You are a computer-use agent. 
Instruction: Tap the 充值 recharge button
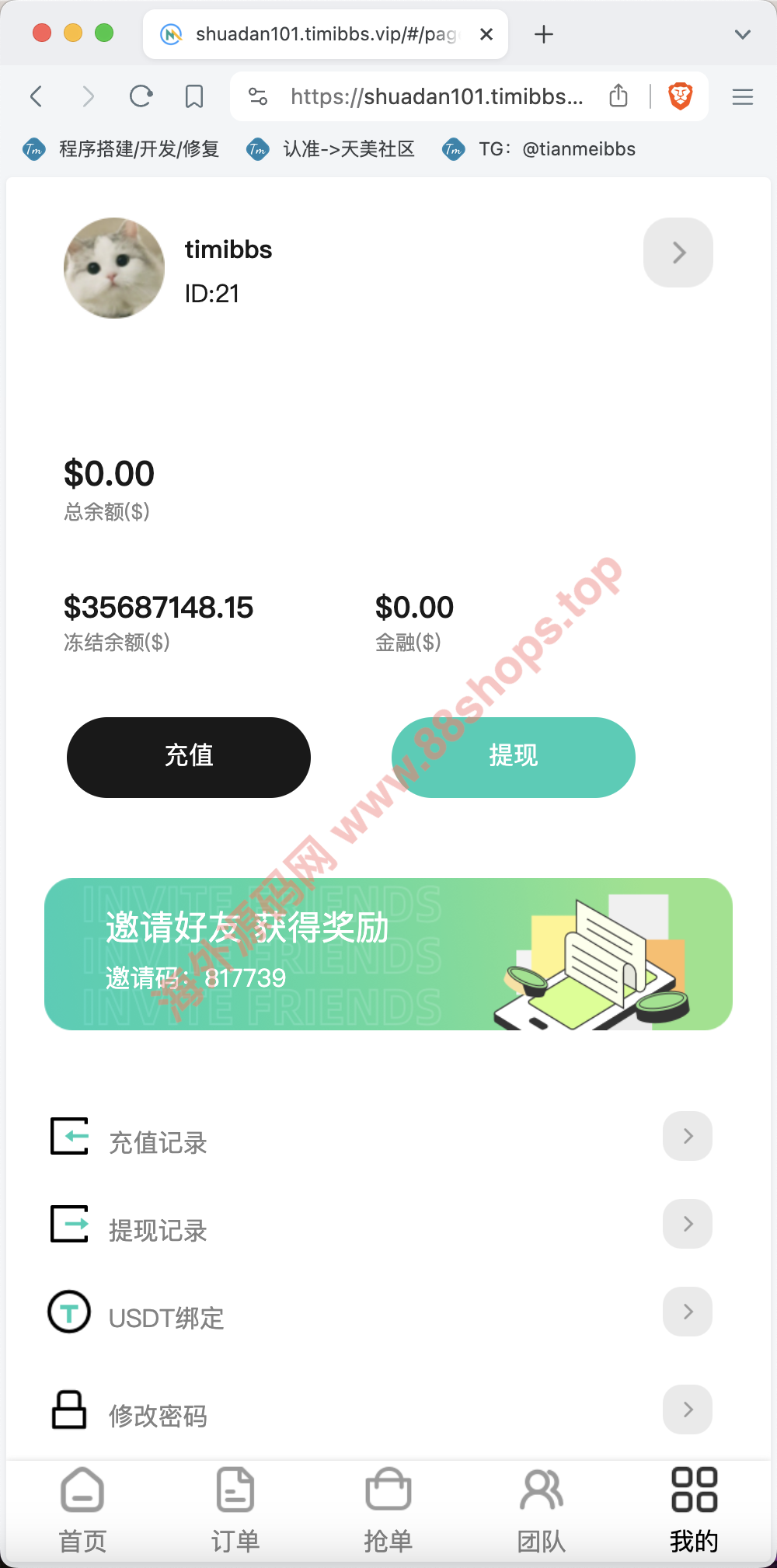pos(189,757)
